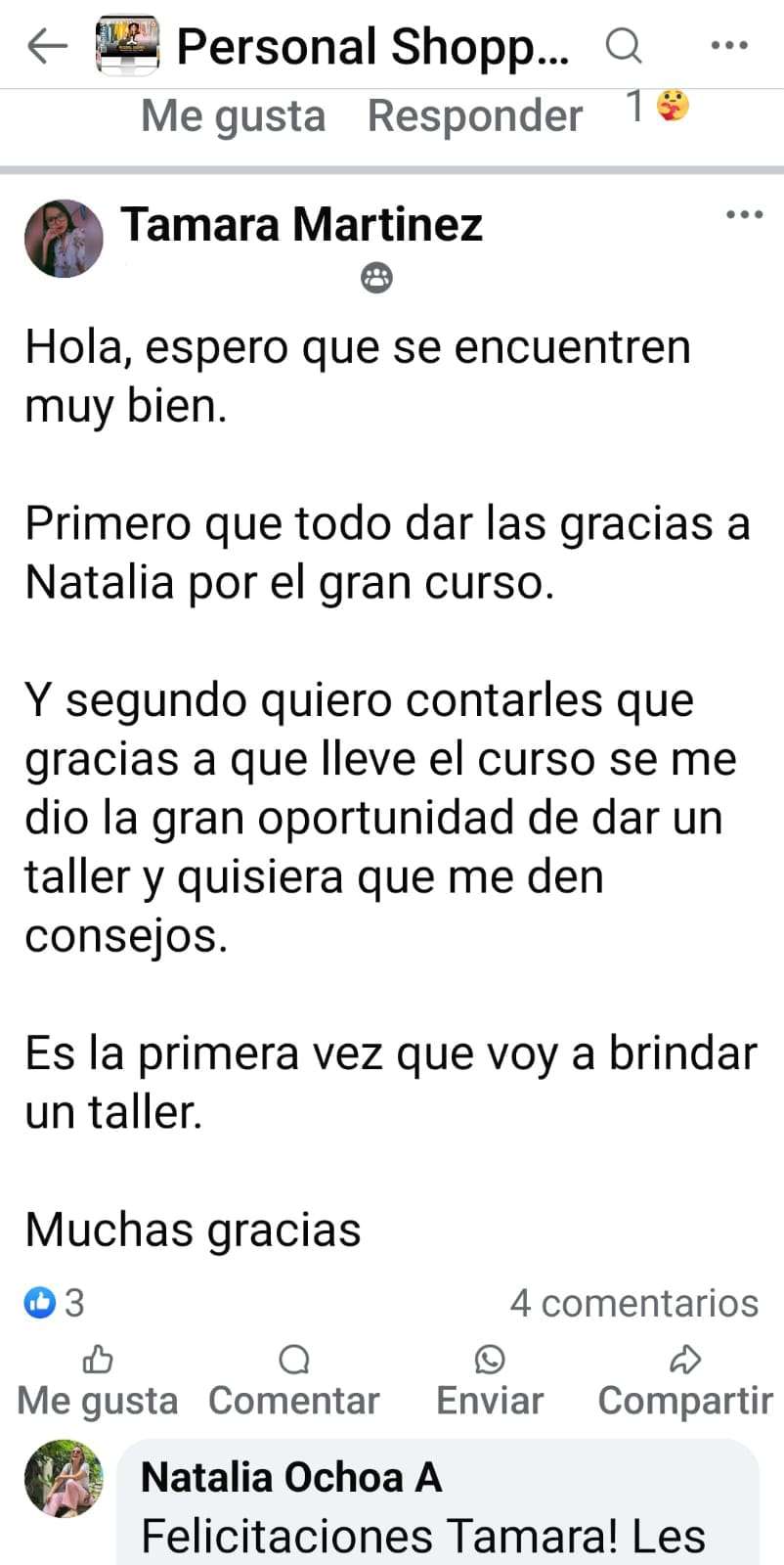Tap Me gusta on the comment above
Viewport: 784px width, 1565px height.
[x=233, y=115]
